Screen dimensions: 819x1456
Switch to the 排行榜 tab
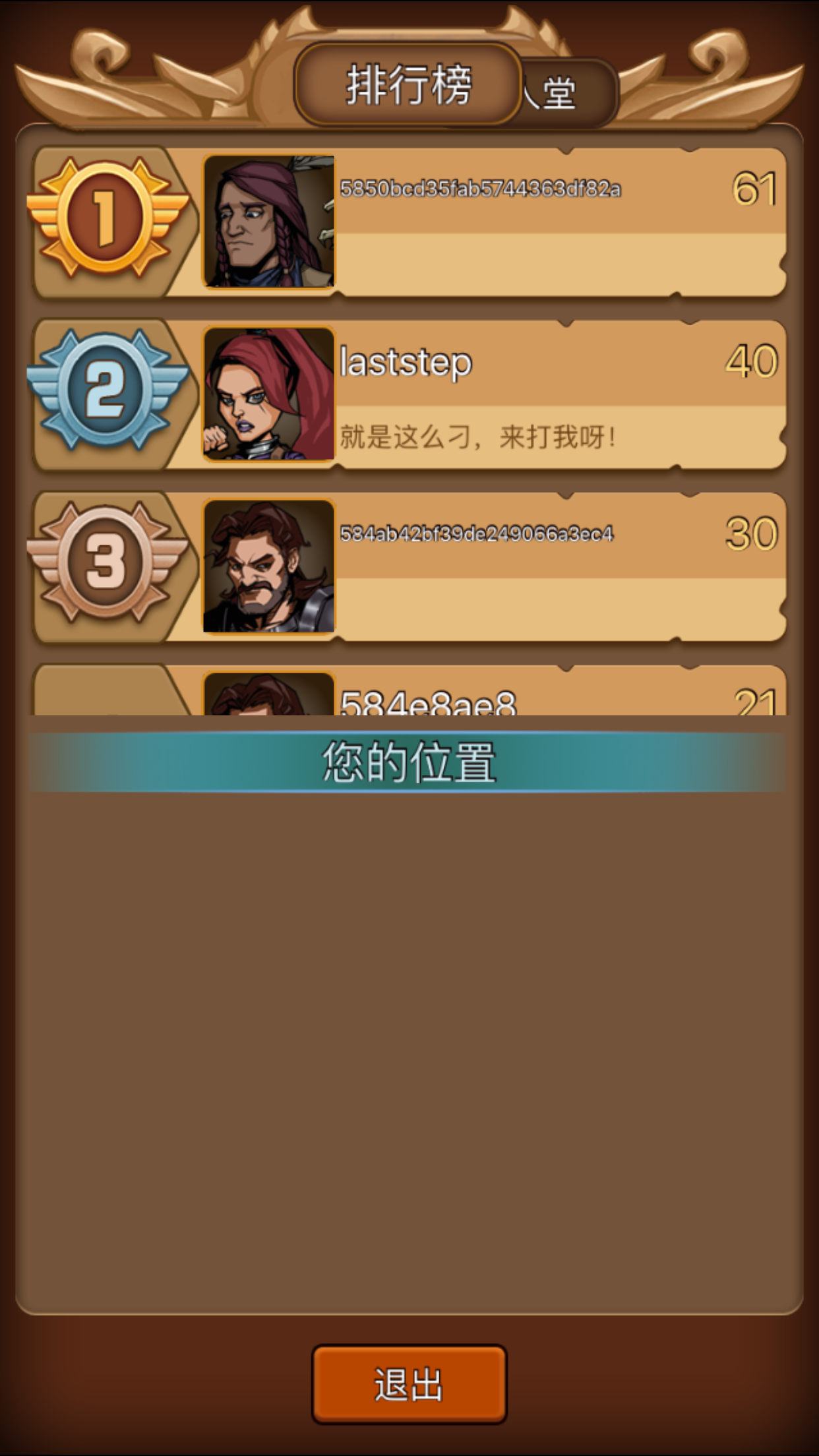[x=408, y=85]
